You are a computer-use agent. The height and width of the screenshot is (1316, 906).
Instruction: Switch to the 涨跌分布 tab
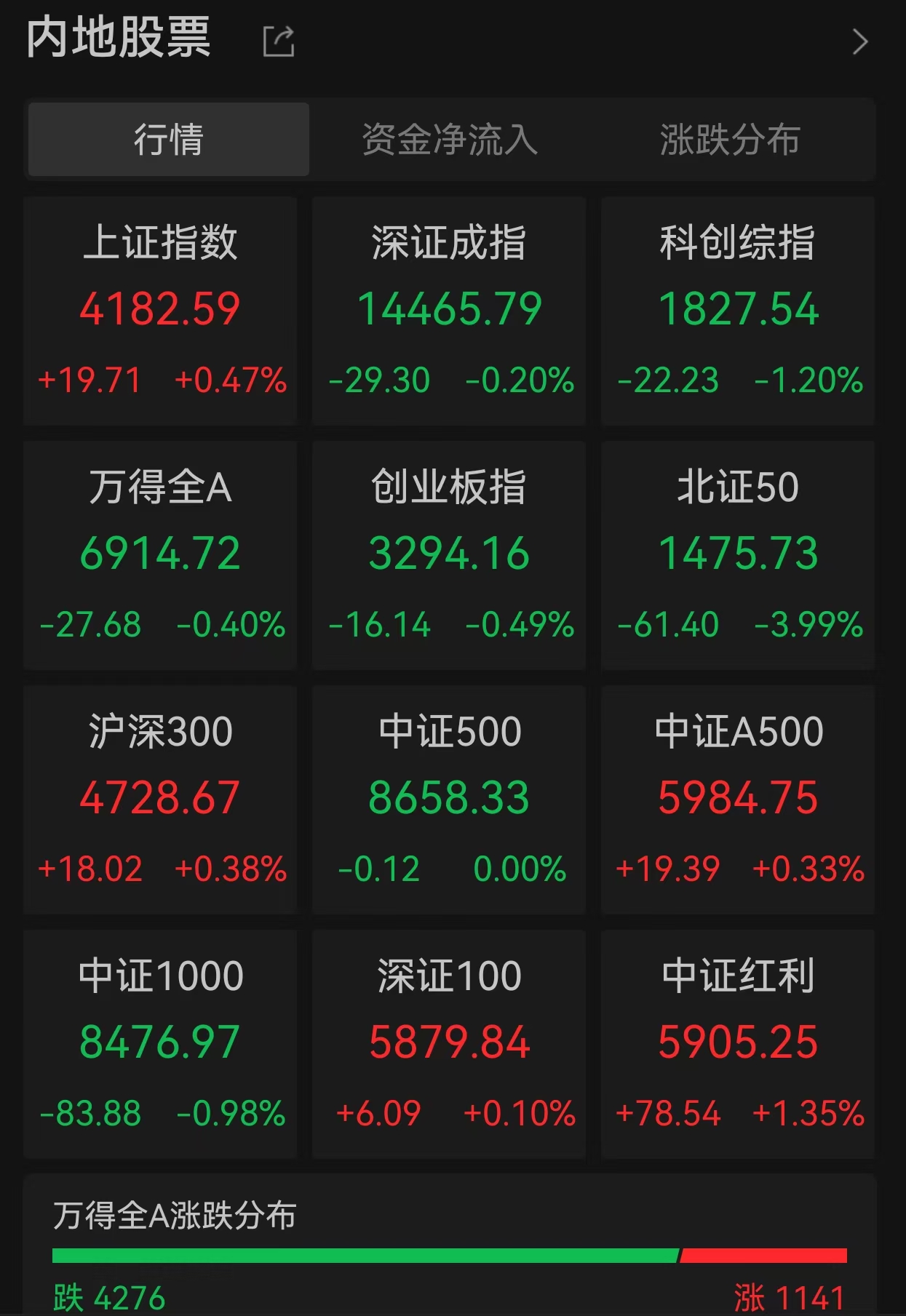coord(730,140)
